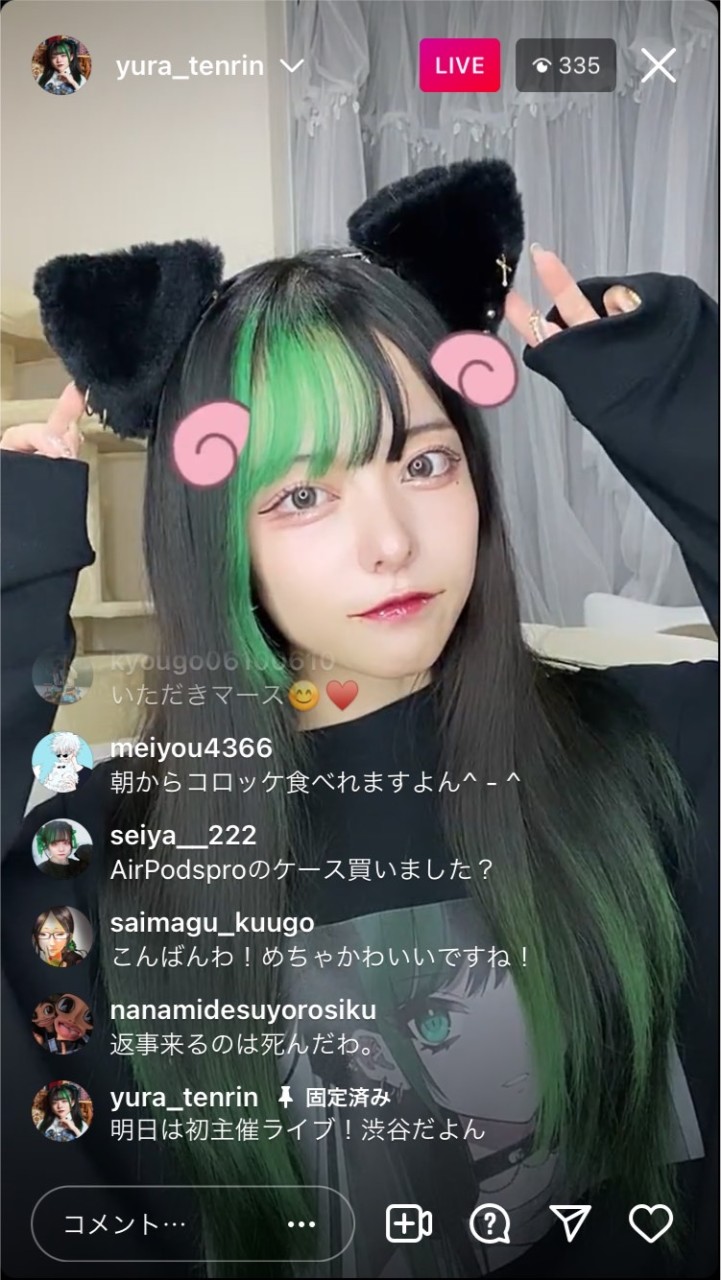Expand the yura_tenrin host dropdown

291,66
